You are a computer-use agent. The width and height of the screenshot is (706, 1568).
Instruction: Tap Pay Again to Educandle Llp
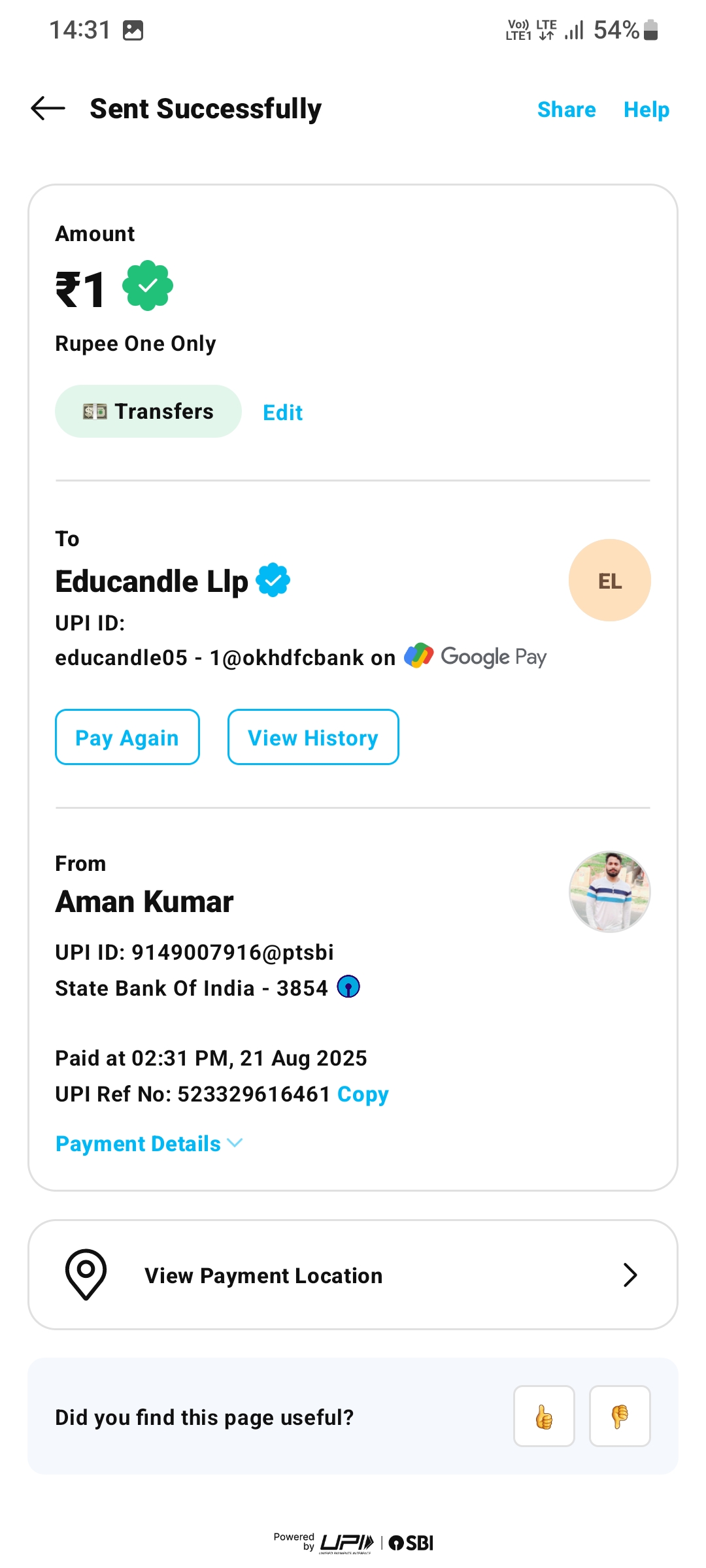(127, 738)
